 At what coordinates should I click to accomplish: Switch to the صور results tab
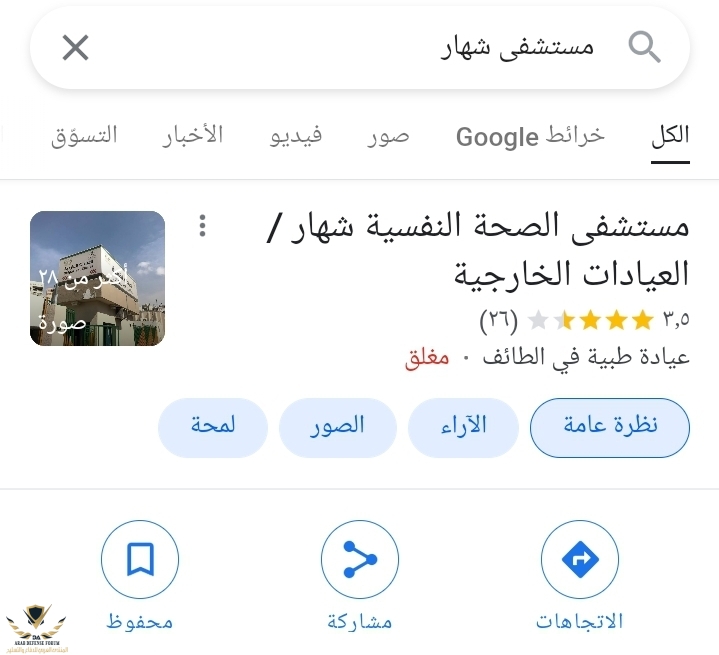[x=388, y=136]
